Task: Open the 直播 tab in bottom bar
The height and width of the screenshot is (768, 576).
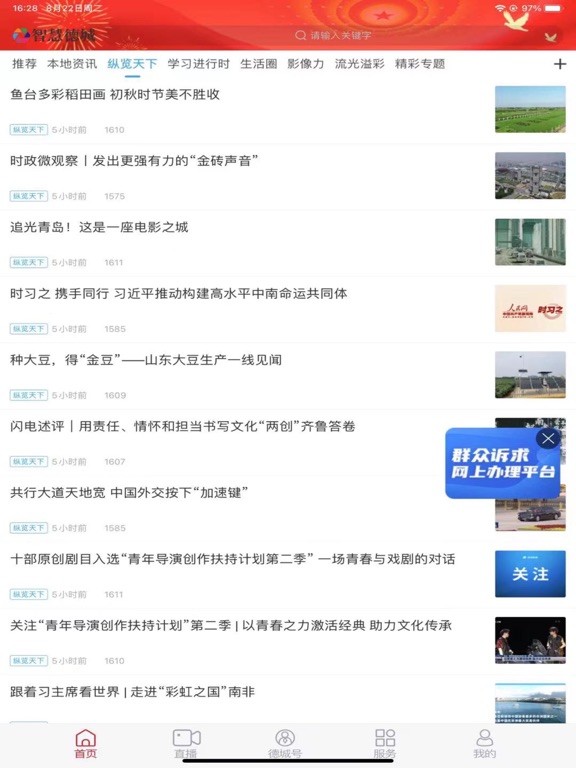Action: (x=186, y=744)
